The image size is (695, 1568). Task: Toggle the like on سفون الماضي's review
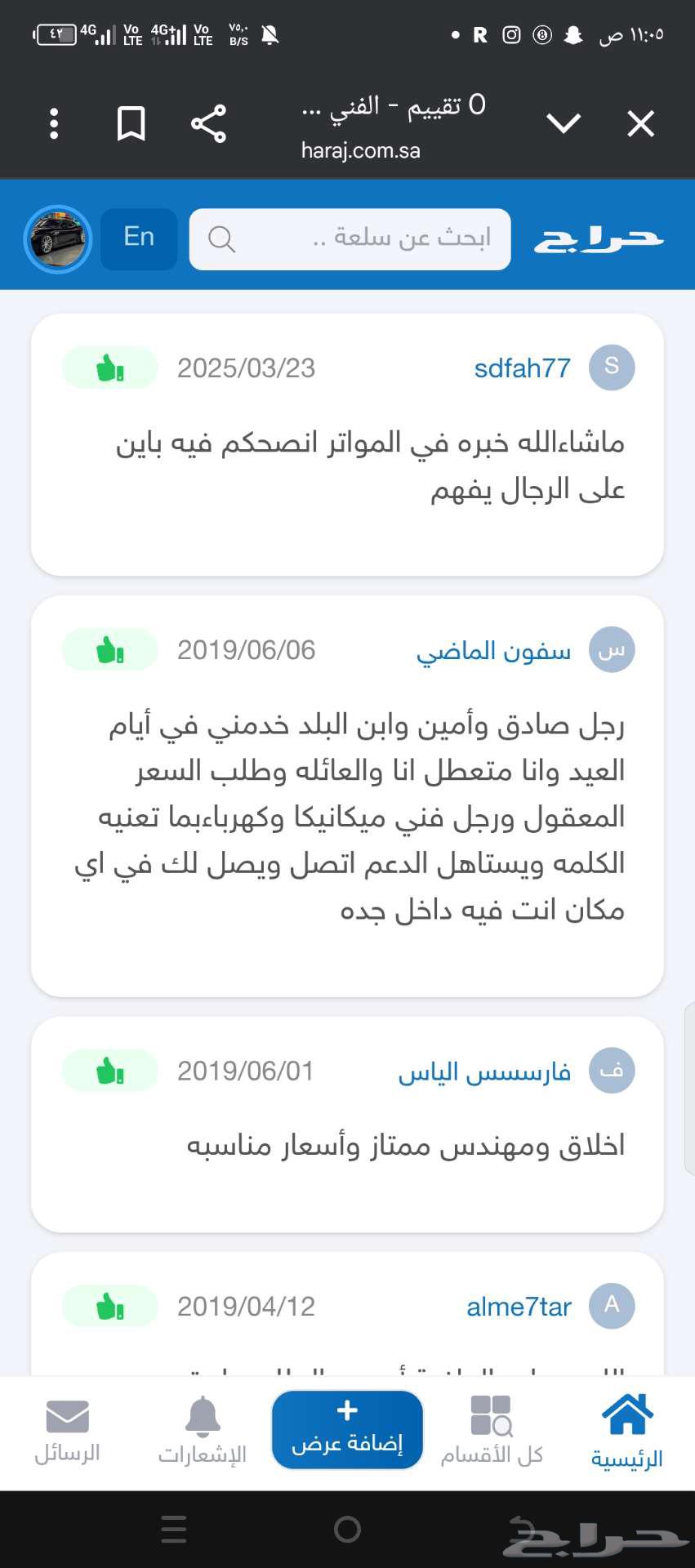[109, 649]
